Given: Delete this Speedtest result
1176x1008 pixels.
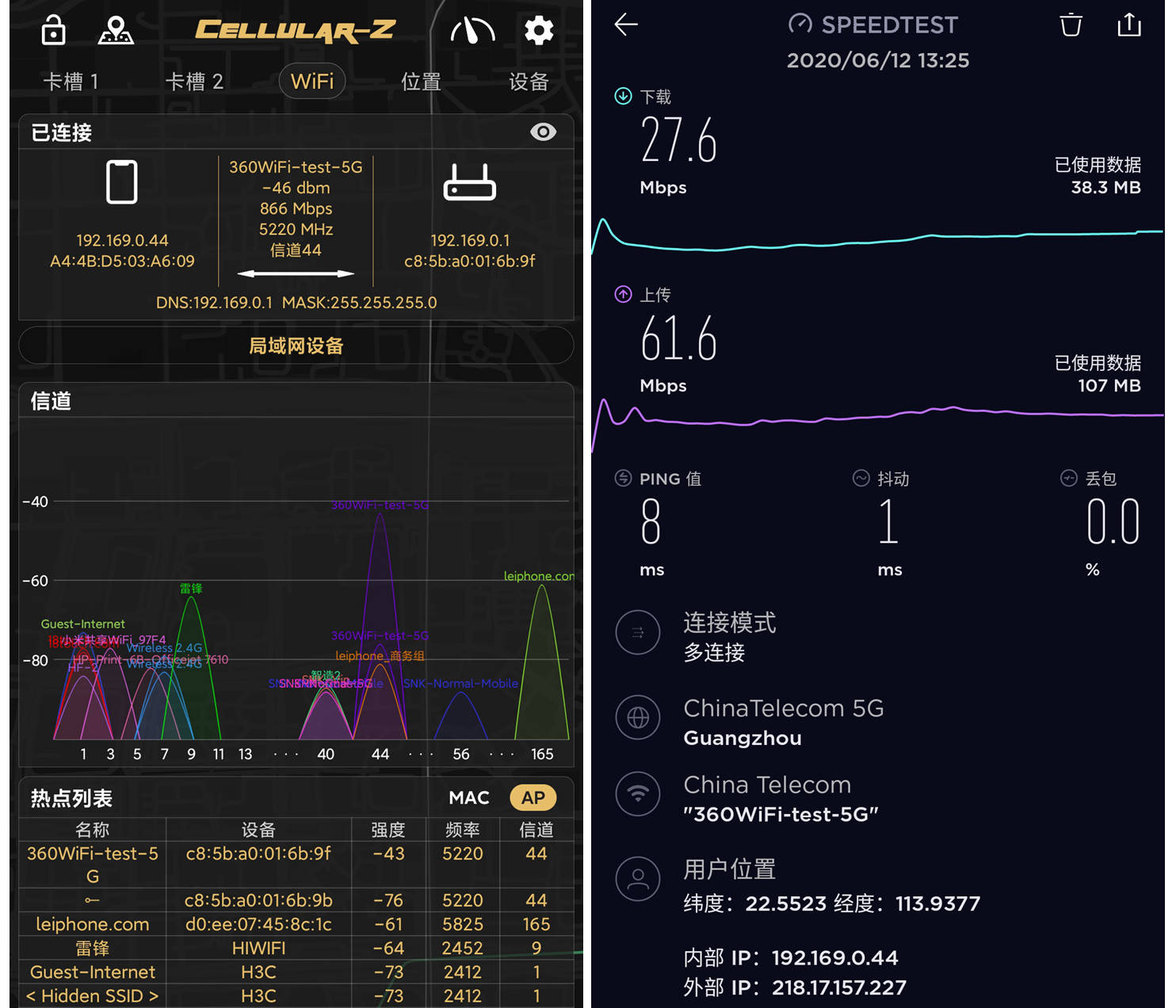Looking at the screenshot, I should (1071, 25).
